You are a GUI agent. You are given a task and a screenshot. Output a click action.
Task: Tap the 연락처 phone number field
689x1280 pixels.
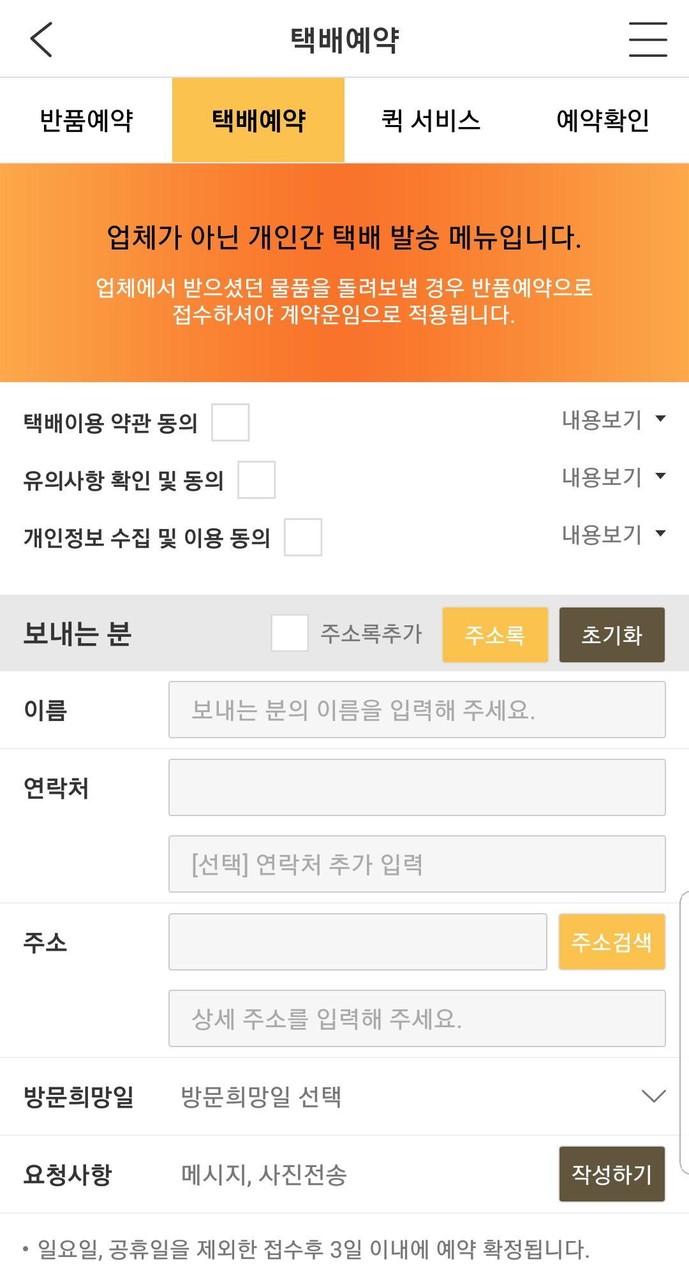coord(416,787)
